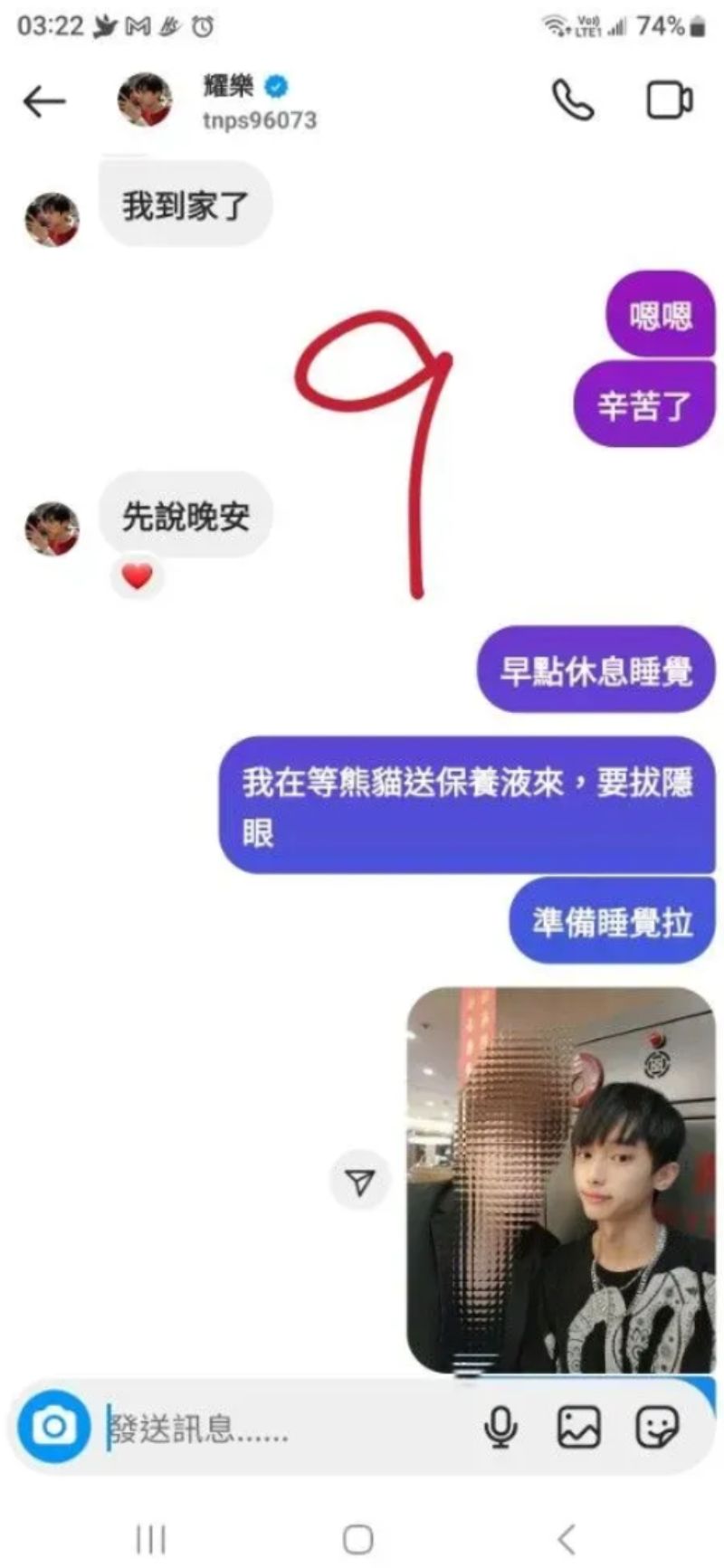Open the sticker picker
Screen dimensions: 724x1568
(x=656, y=1428)
